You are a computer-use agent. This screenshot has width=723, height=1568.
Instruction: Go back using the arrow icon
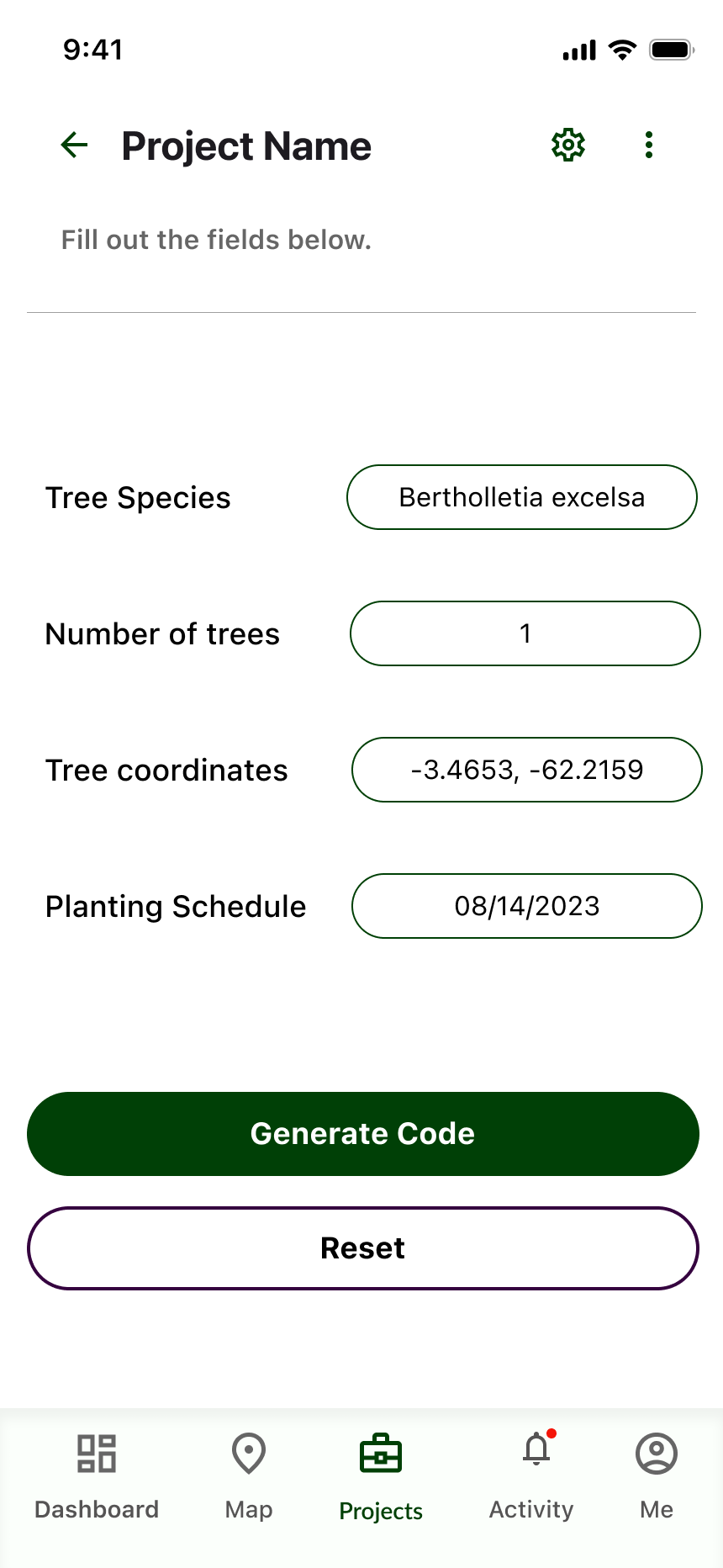(x=75, y=146)
